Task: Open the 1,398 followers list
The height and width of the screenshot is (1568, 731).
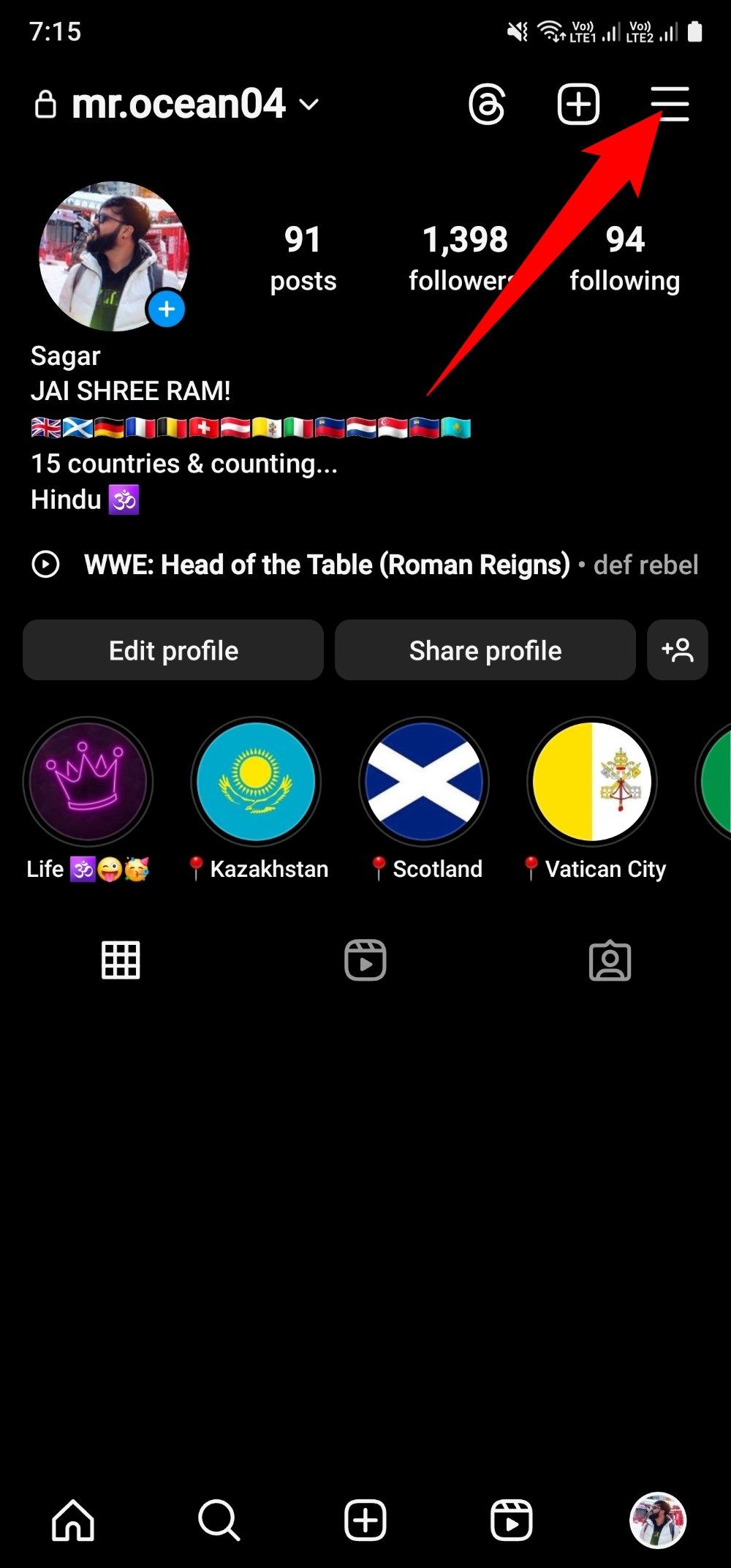Action: [x=465, y=258]
